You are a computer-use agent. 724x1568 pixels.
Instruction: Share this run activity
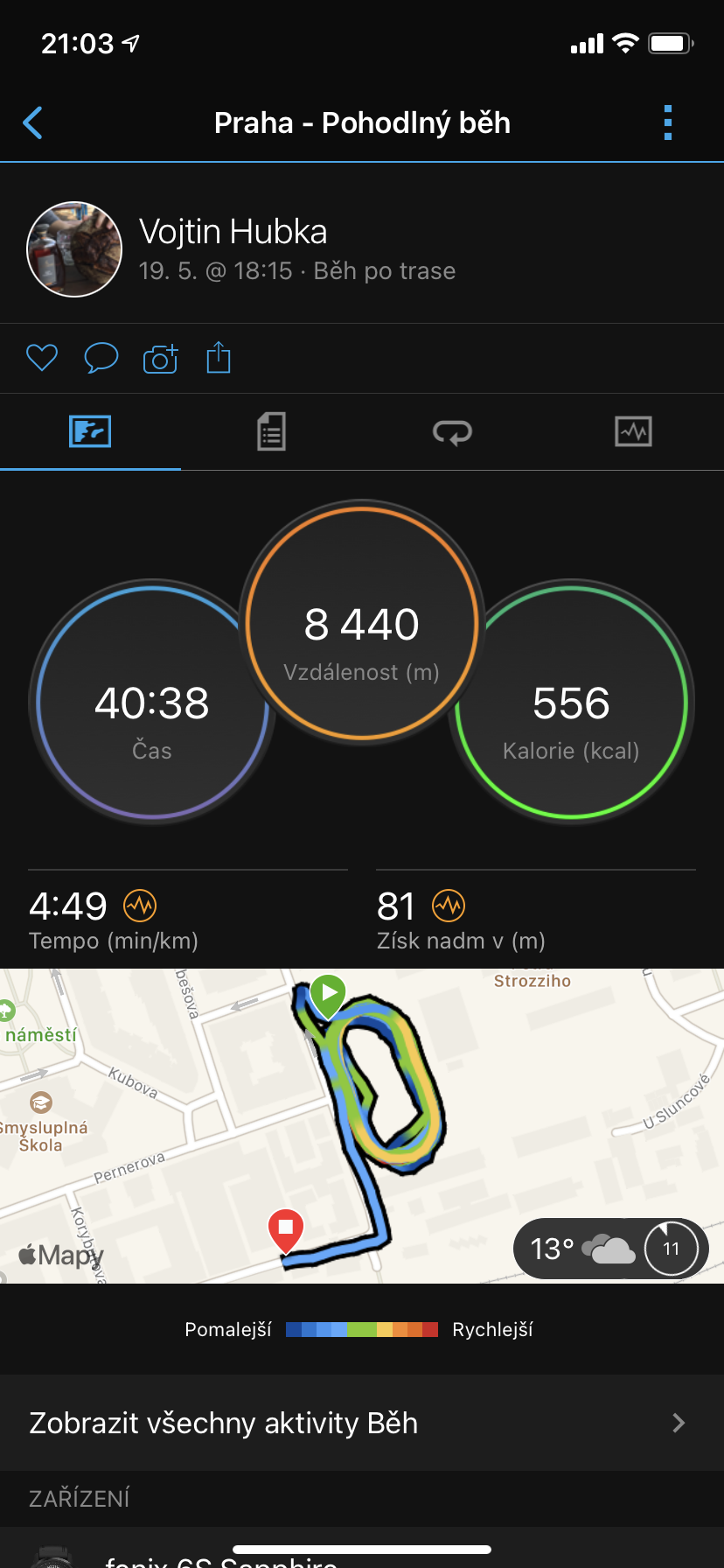click(219, 357)
